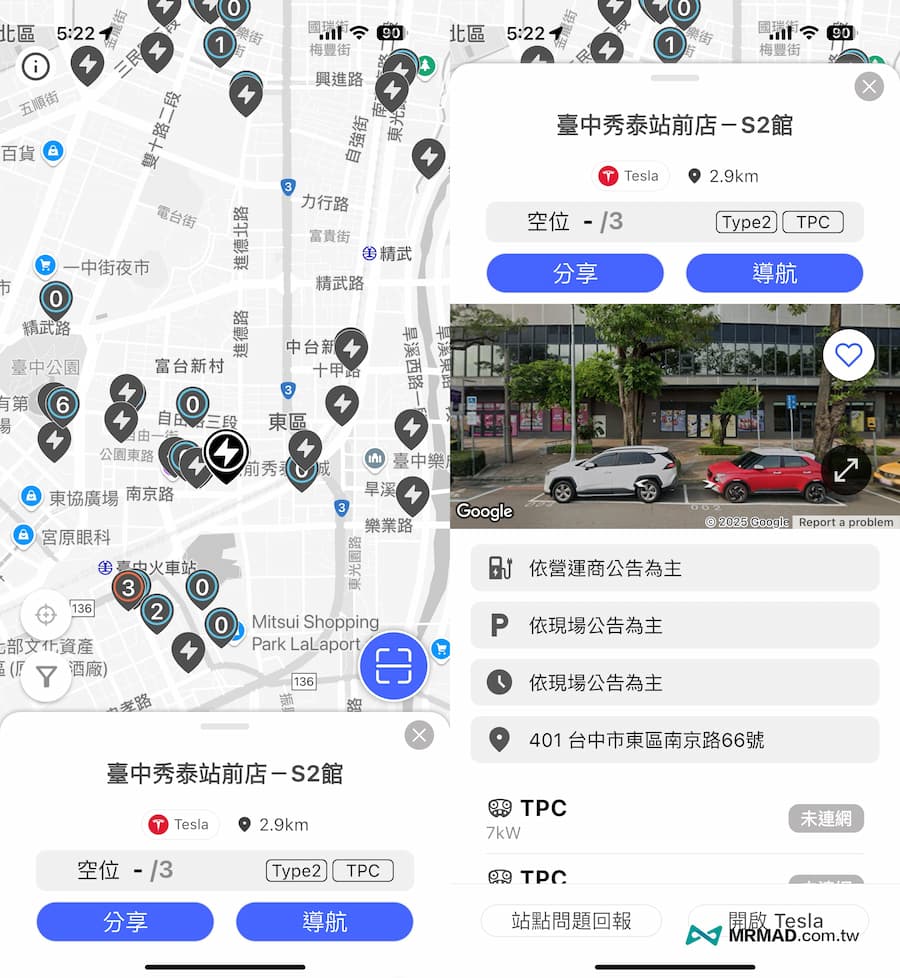The image size is (900, 978).
Task: Select the charger pin numbered 6
Action: [x=62, y=405]
